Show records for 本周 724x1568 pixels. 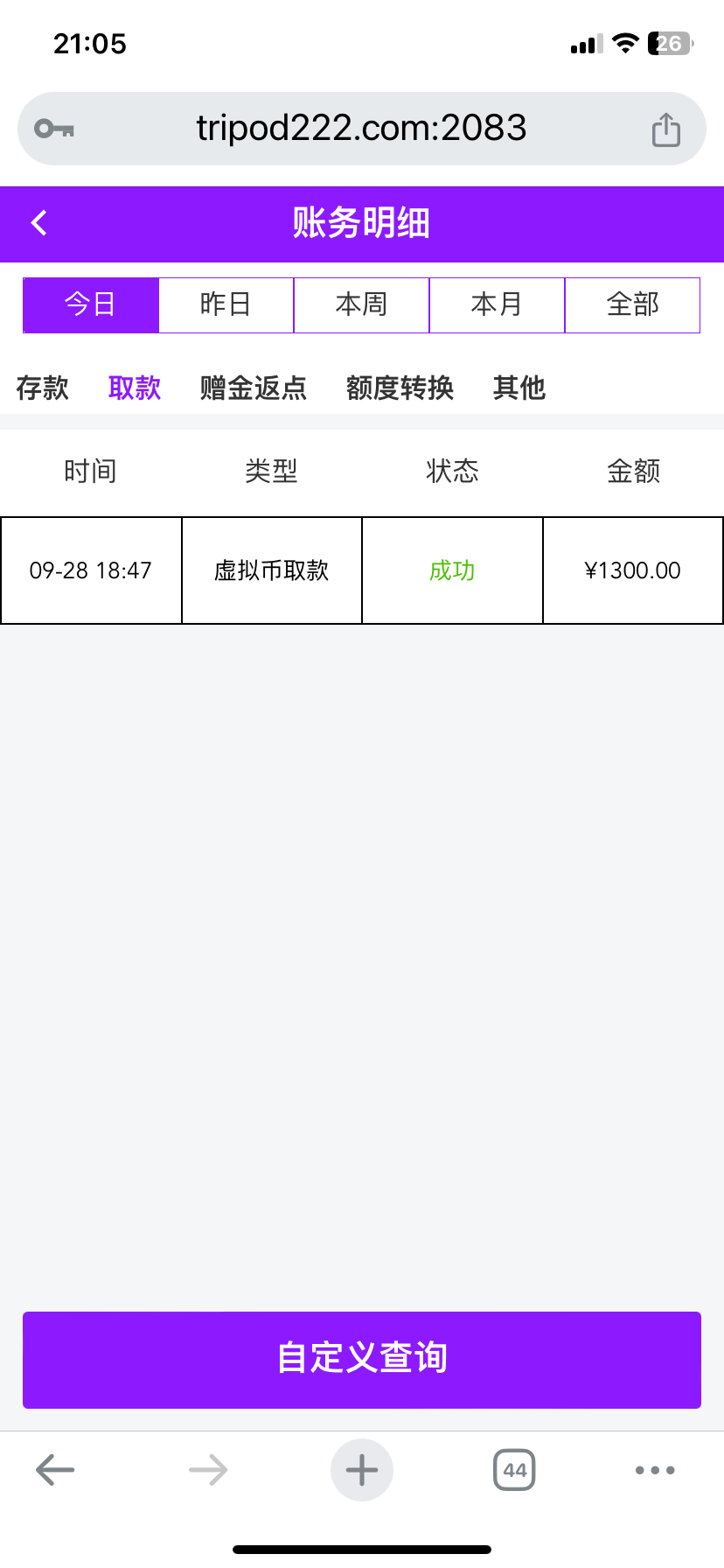(361, 304)
